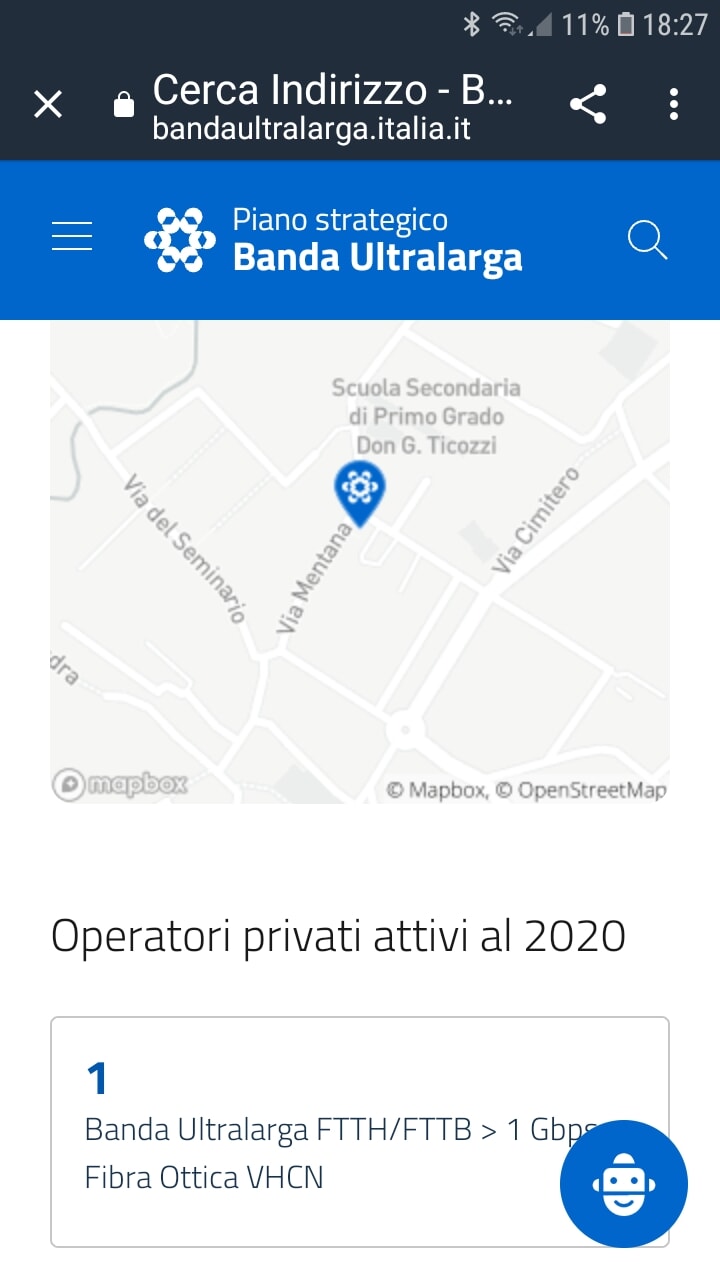Open the site search magnifier
The width and height of the screenshot is (720, 1280).
(647, 241)
